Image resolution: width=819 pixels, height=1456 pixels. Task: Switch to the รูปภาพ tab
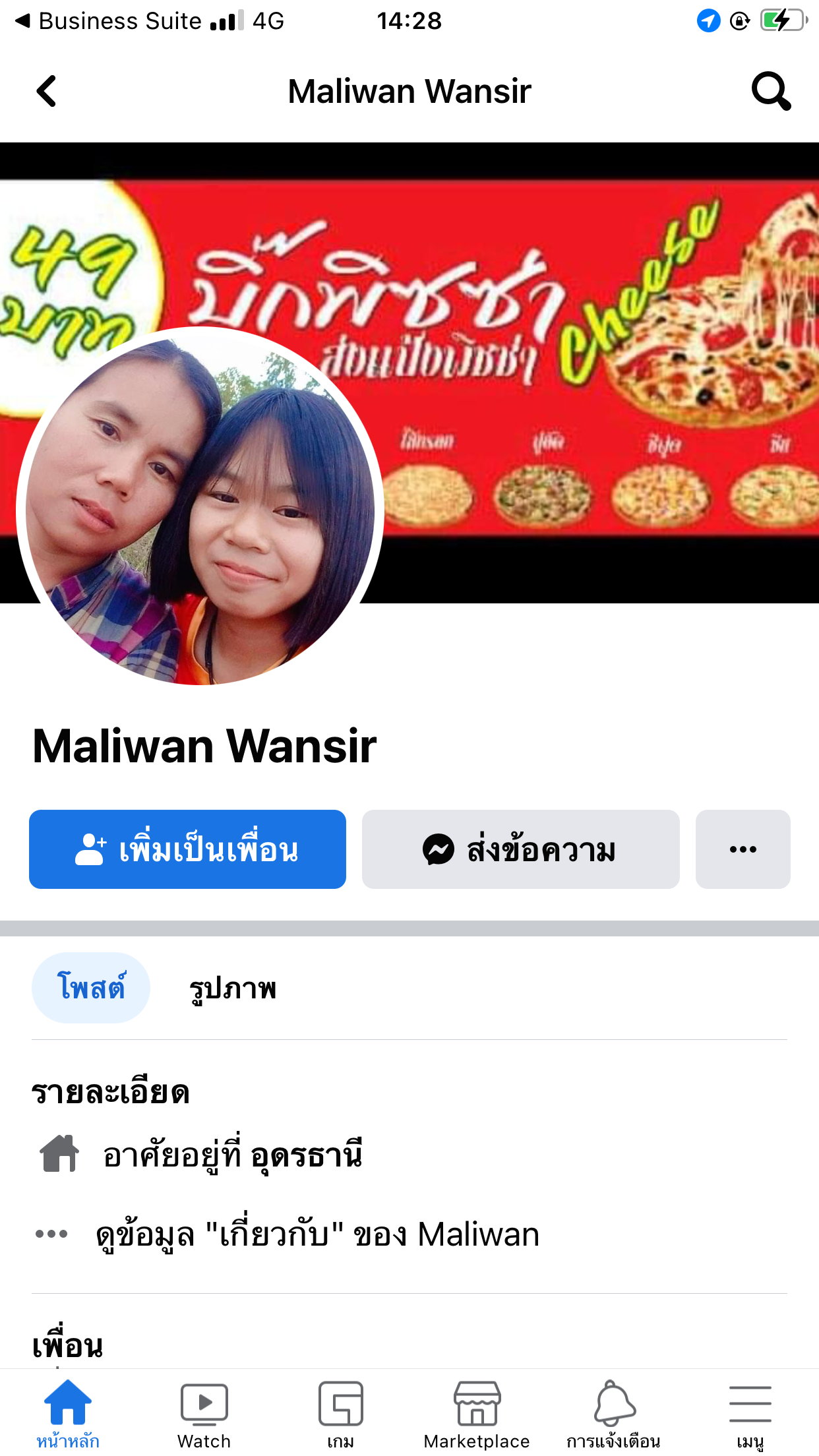[x=233, y=988]
